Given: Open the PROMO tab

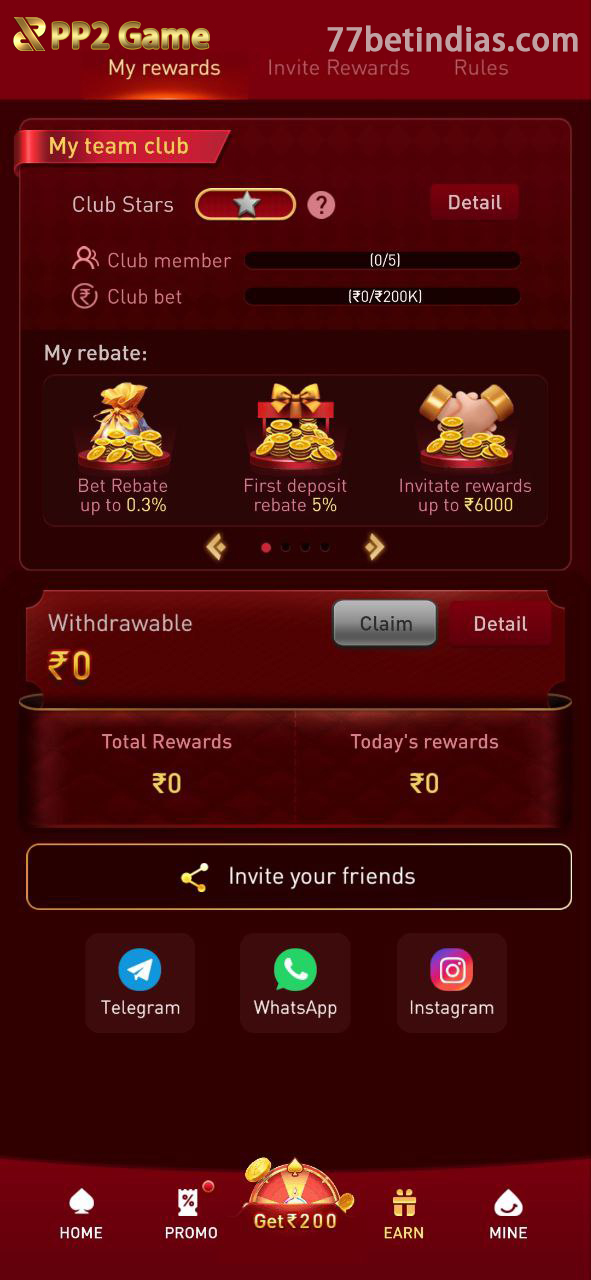Looking at the screenshot, I should point(191,1214).
